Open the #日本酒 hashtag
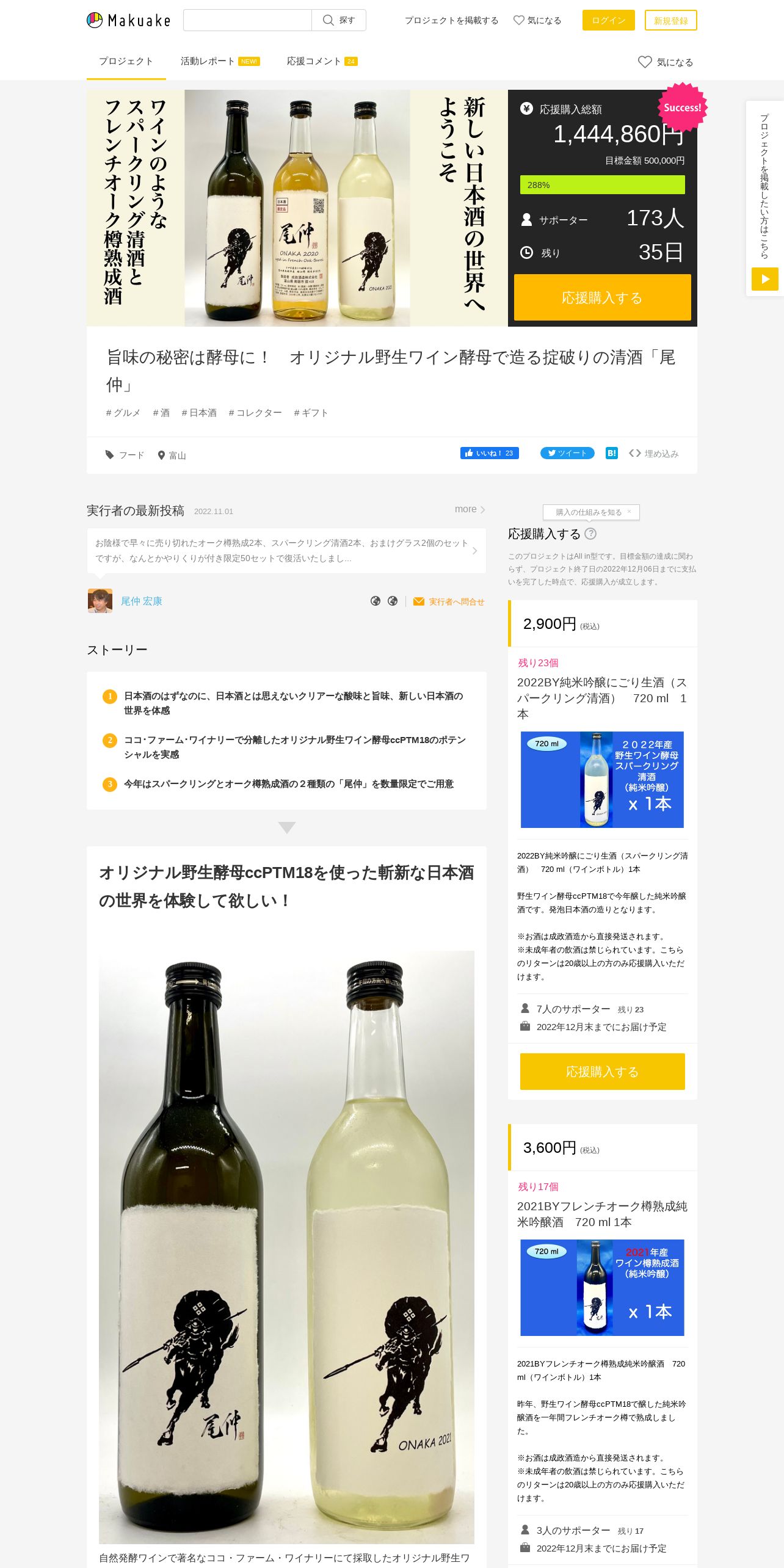784x1568 pixels. pyautogui.click(x=199, y=413)
